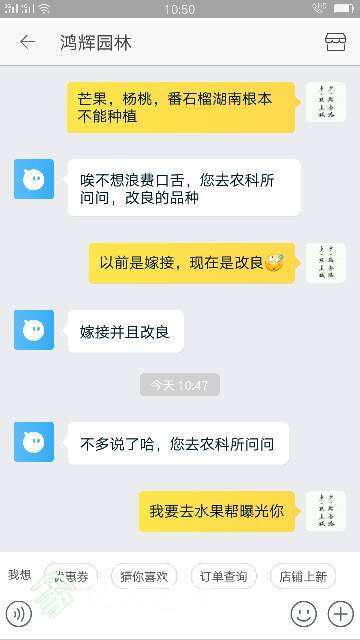Switch to voice input mode
This screenshot has height=640, width=360.
[18, 614]
